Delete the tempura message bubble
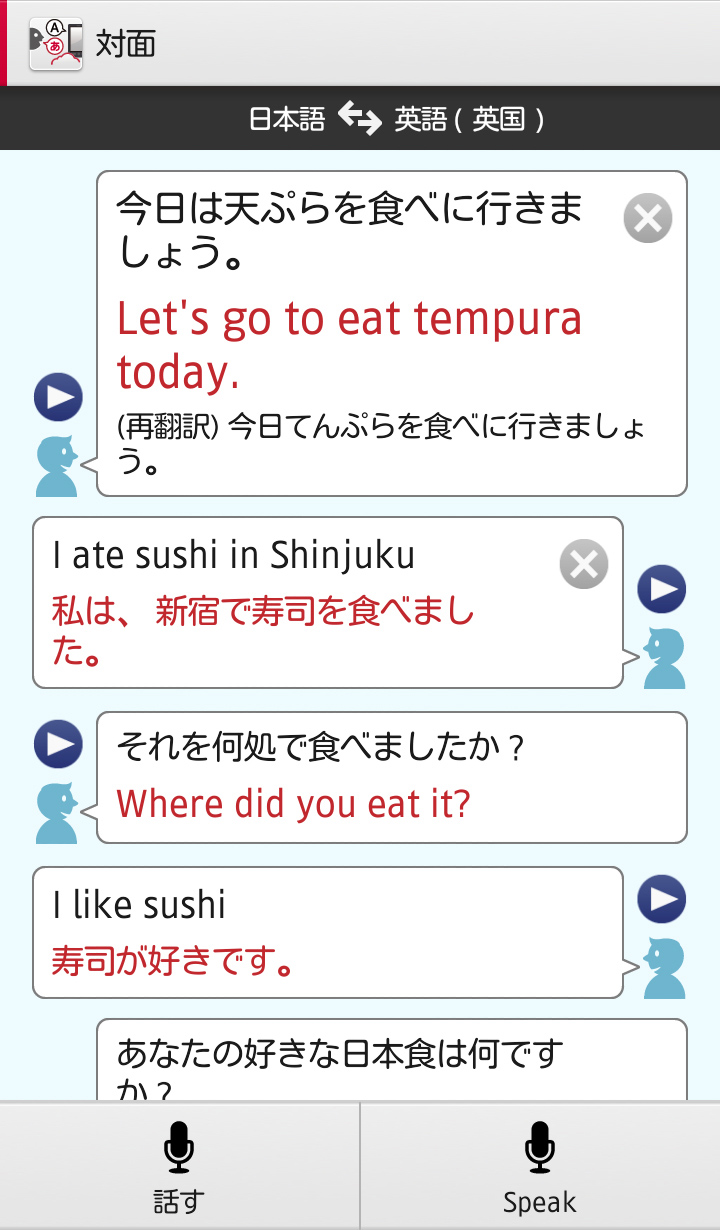Image resolution: width=720 pixels, height=1230 pixels. point(648,218)
